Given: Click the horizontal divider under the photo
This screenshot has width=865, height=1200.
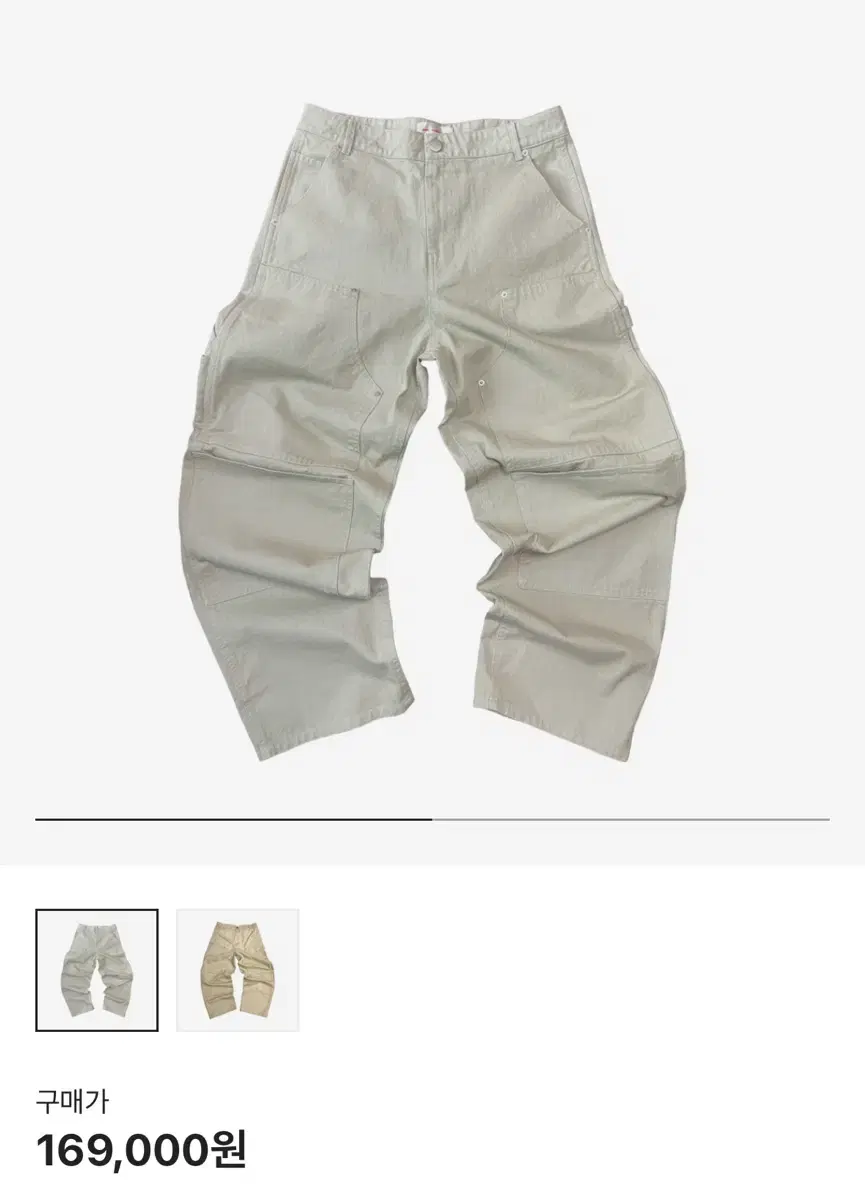Looking at the screenshot, I should pyautogui.click(x=432, y=817).
